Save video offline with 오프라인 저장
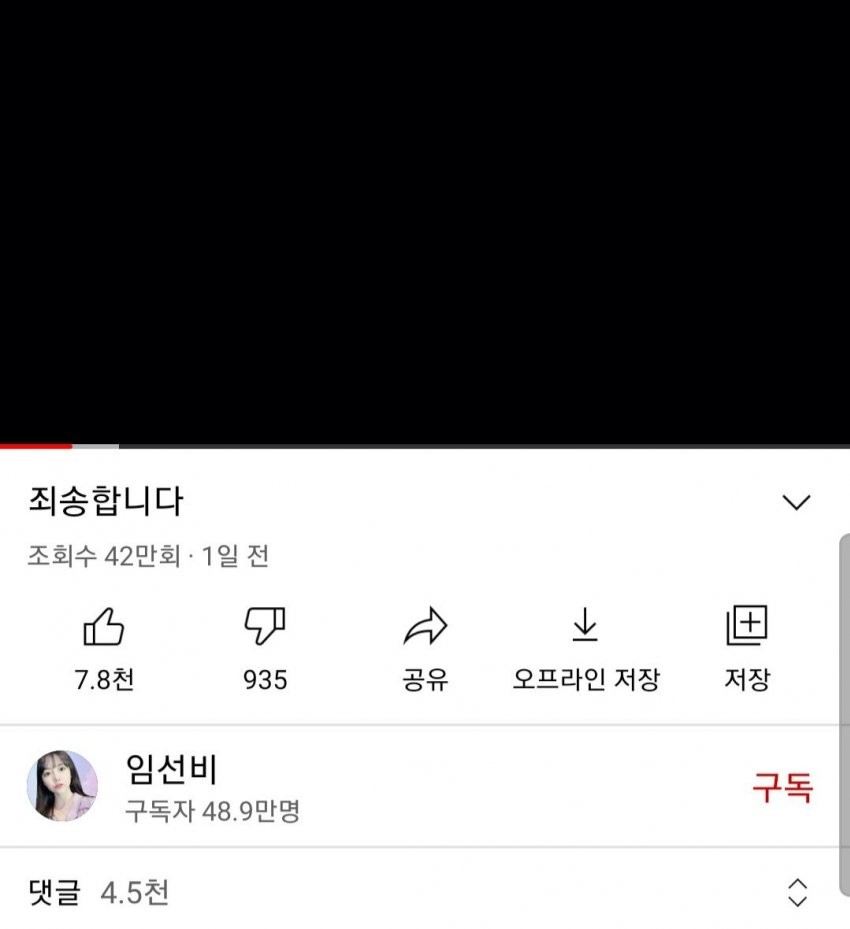This screenshot has width=850, height=929. pyautogui.click(x=585, y=629)
